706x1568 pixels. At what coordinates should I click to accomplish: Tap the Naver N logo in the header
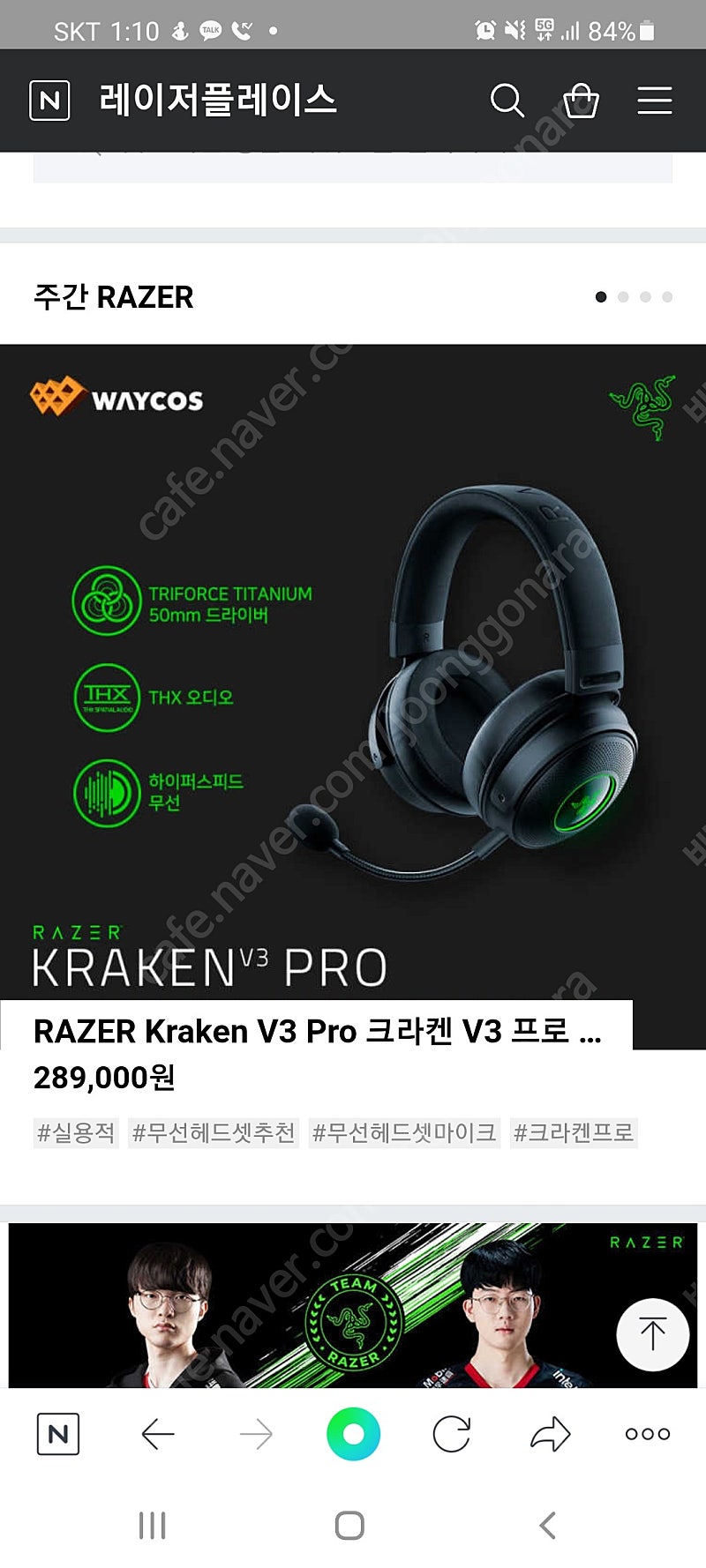tap(50, 101)
